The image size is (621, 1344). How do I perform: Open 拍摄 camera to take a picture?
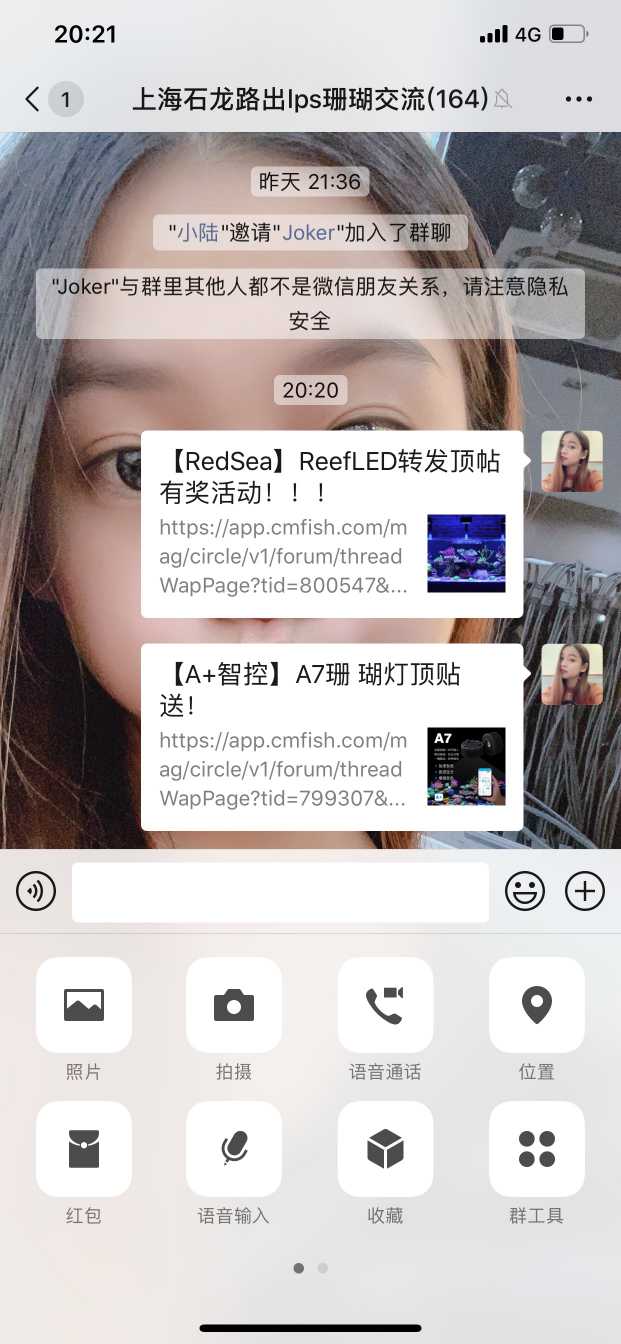[x=234, y=1005]
